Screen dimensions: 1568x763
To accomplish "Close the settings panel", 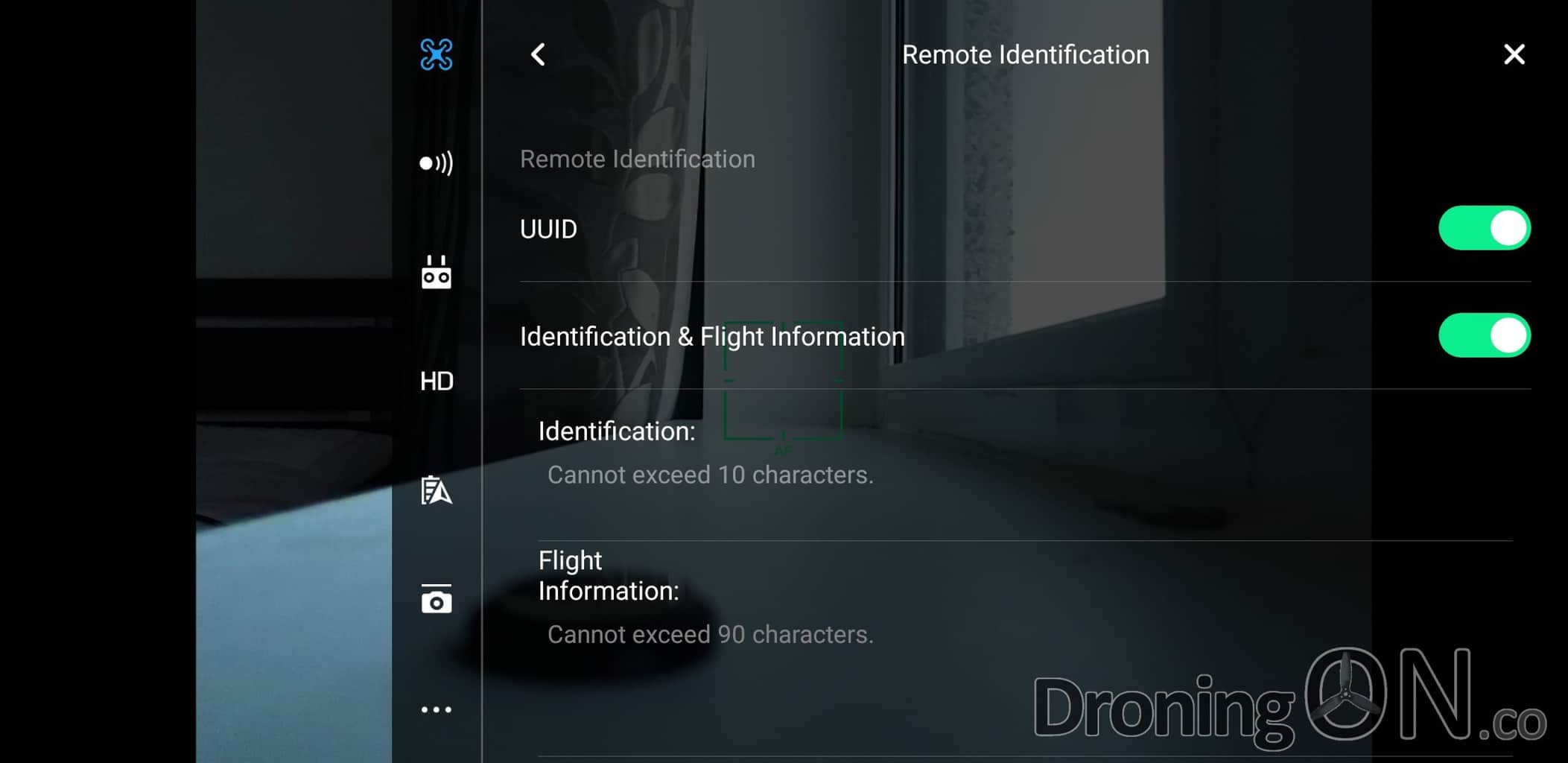I will (1514, 54).
